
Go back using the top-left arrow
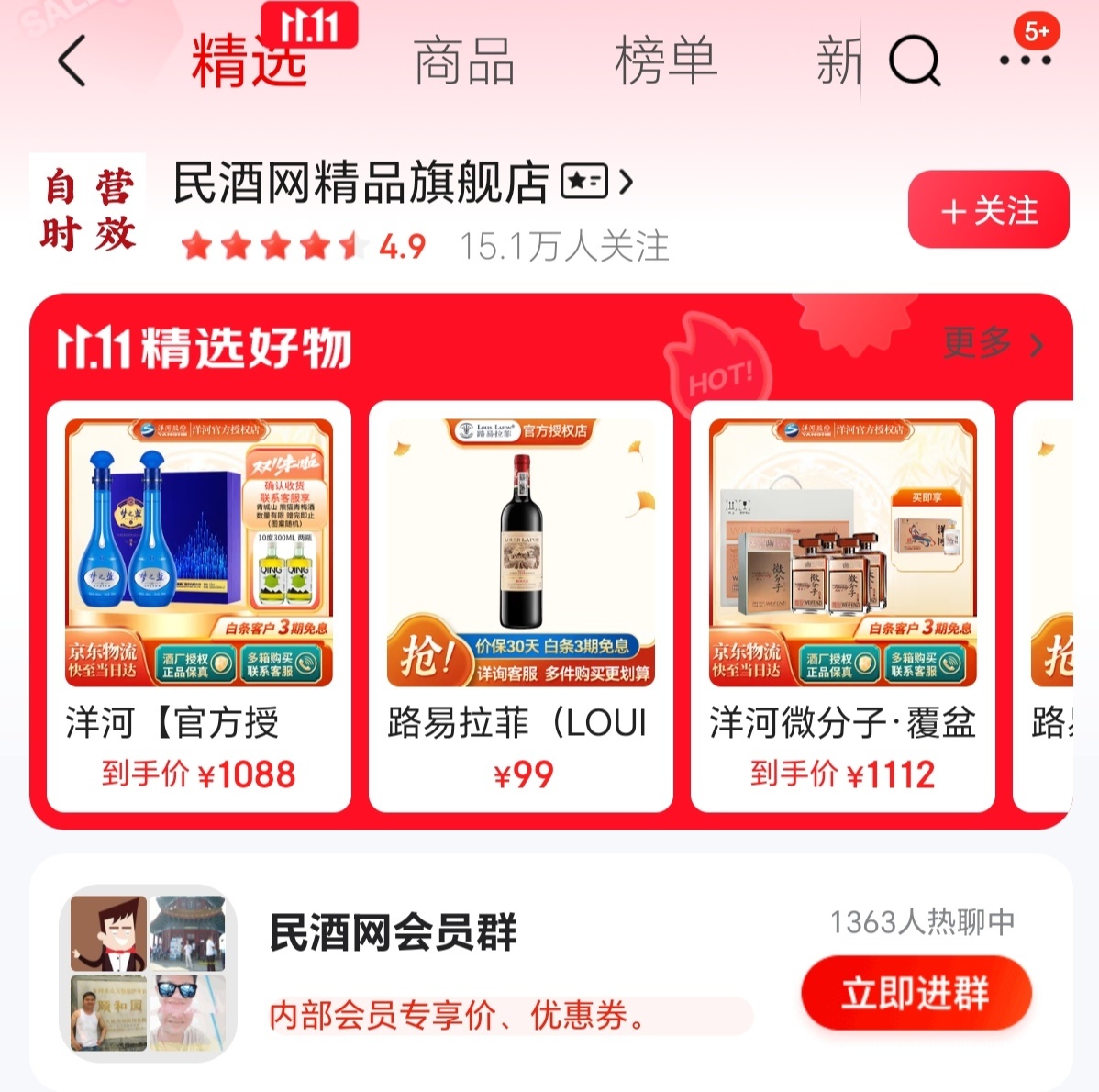click(72, 61)
